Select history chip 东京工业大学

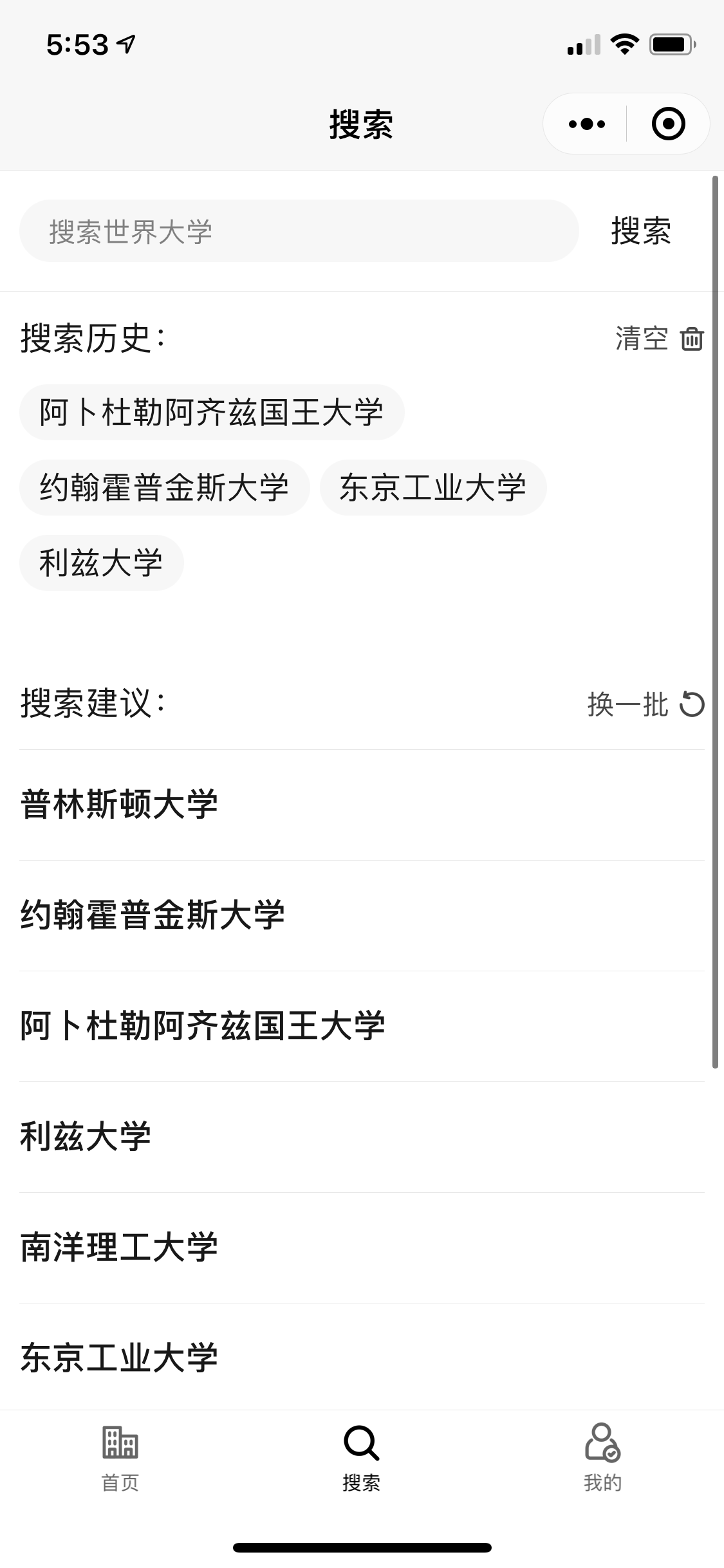(x=433, y=488)
